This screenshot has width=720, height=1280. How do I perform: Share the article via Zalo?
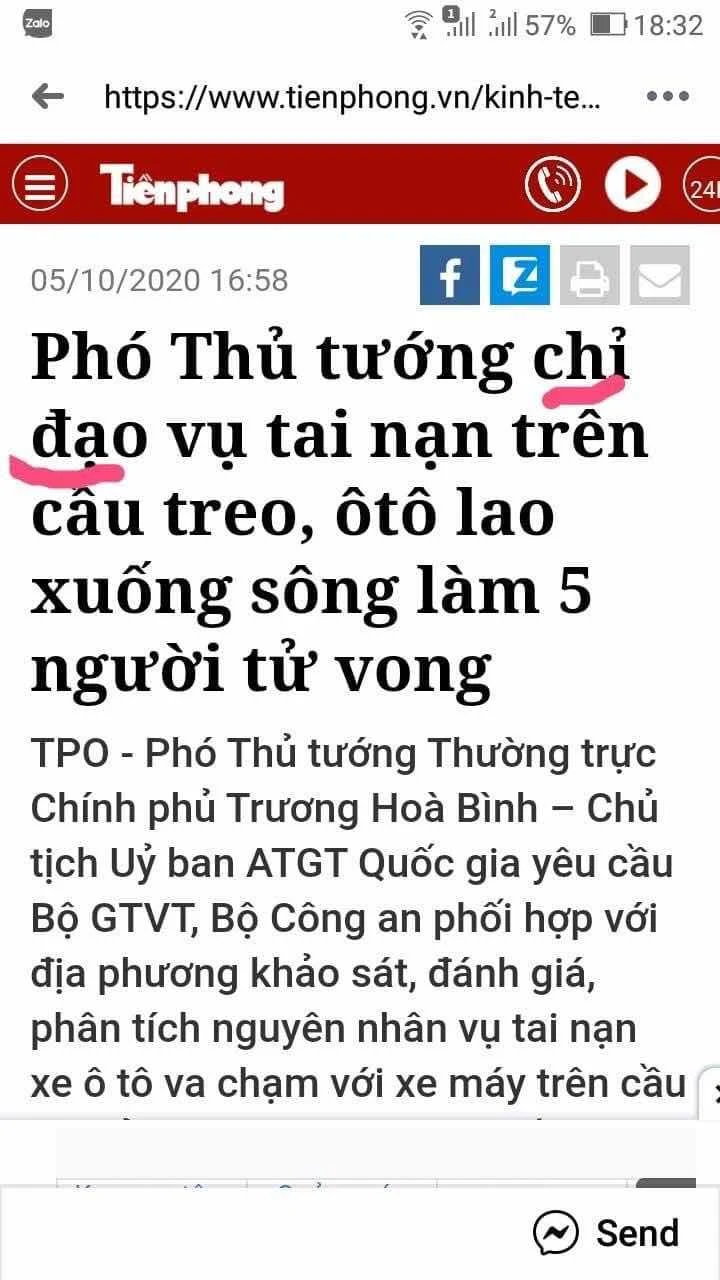(x=519, y=276)
